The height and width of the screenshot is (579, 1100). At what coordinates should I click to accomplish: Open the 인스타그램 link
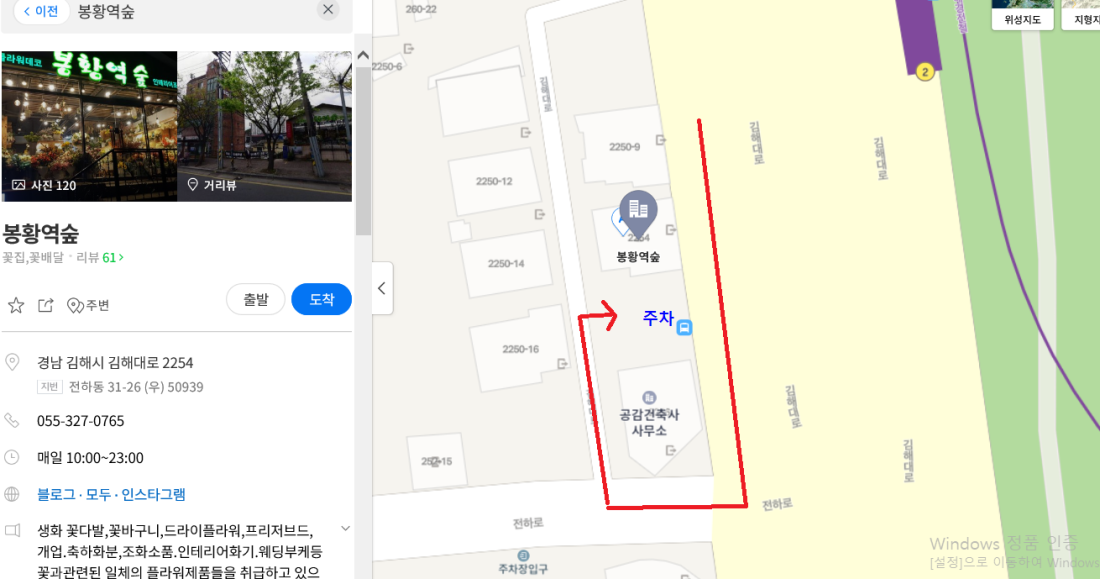coord(153,494)
